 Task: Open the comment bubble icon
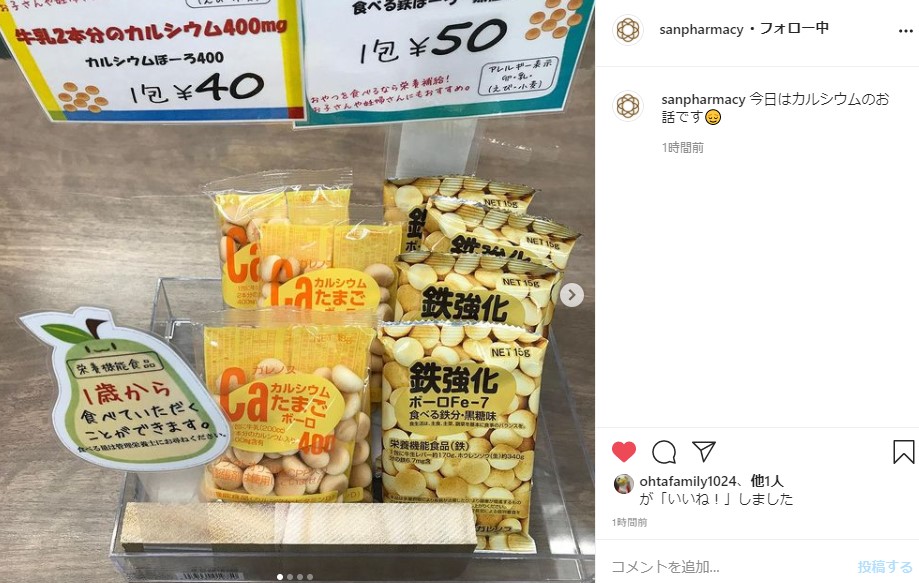coord(664,452)
